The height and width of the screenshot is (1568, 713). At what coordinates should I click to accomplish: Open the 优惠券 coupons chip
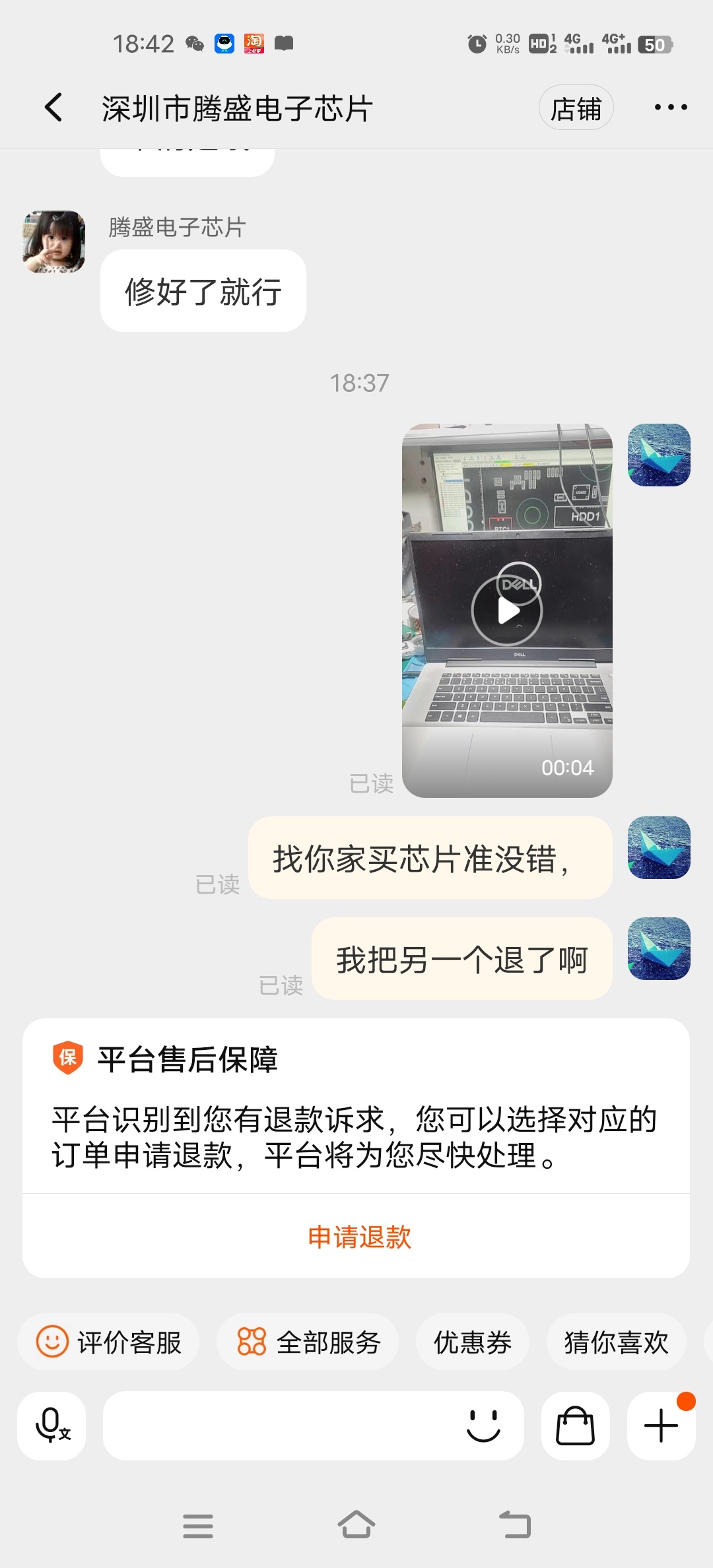[472, 1342]
